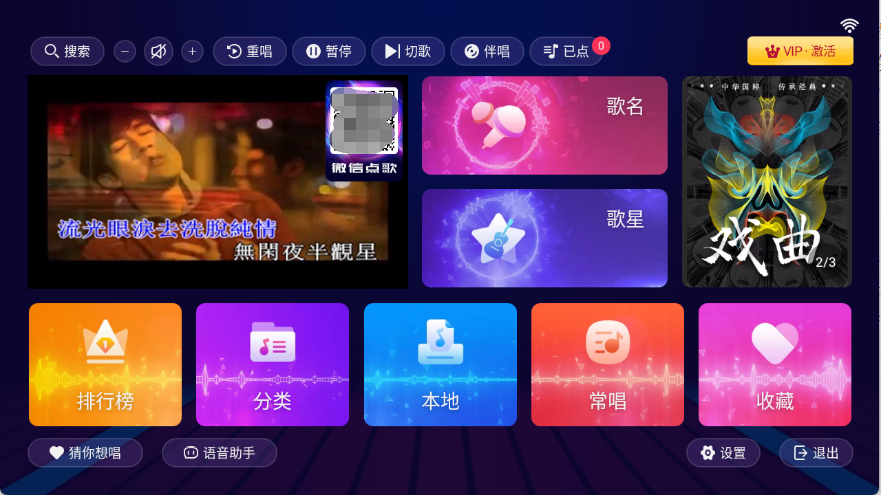Tap 重唱 to replay the song
This screenshot has height=495, width=881.
click(x=249, y=51)
